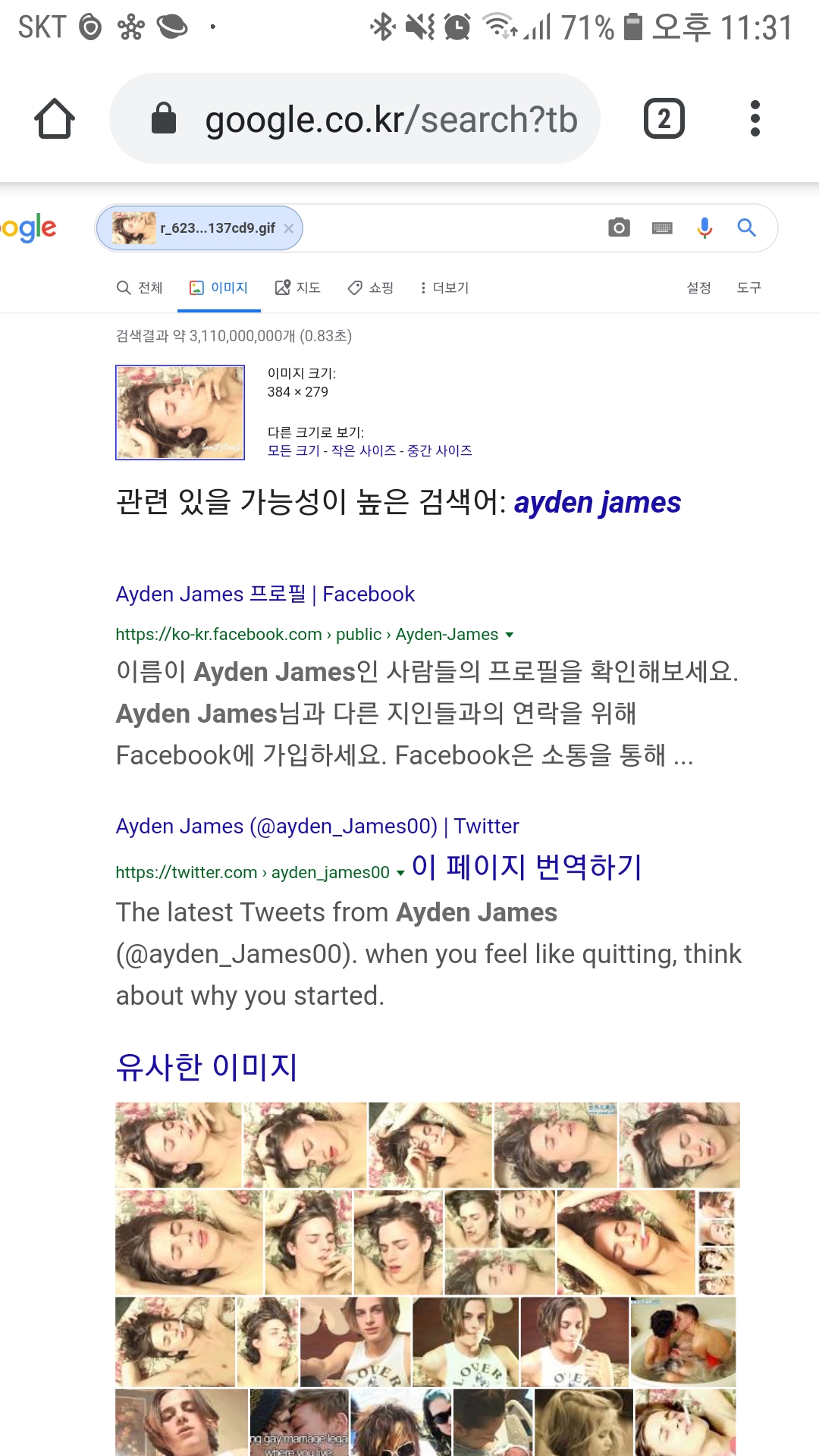
Task: Tap the browser home button
Action: coord(55,119)
